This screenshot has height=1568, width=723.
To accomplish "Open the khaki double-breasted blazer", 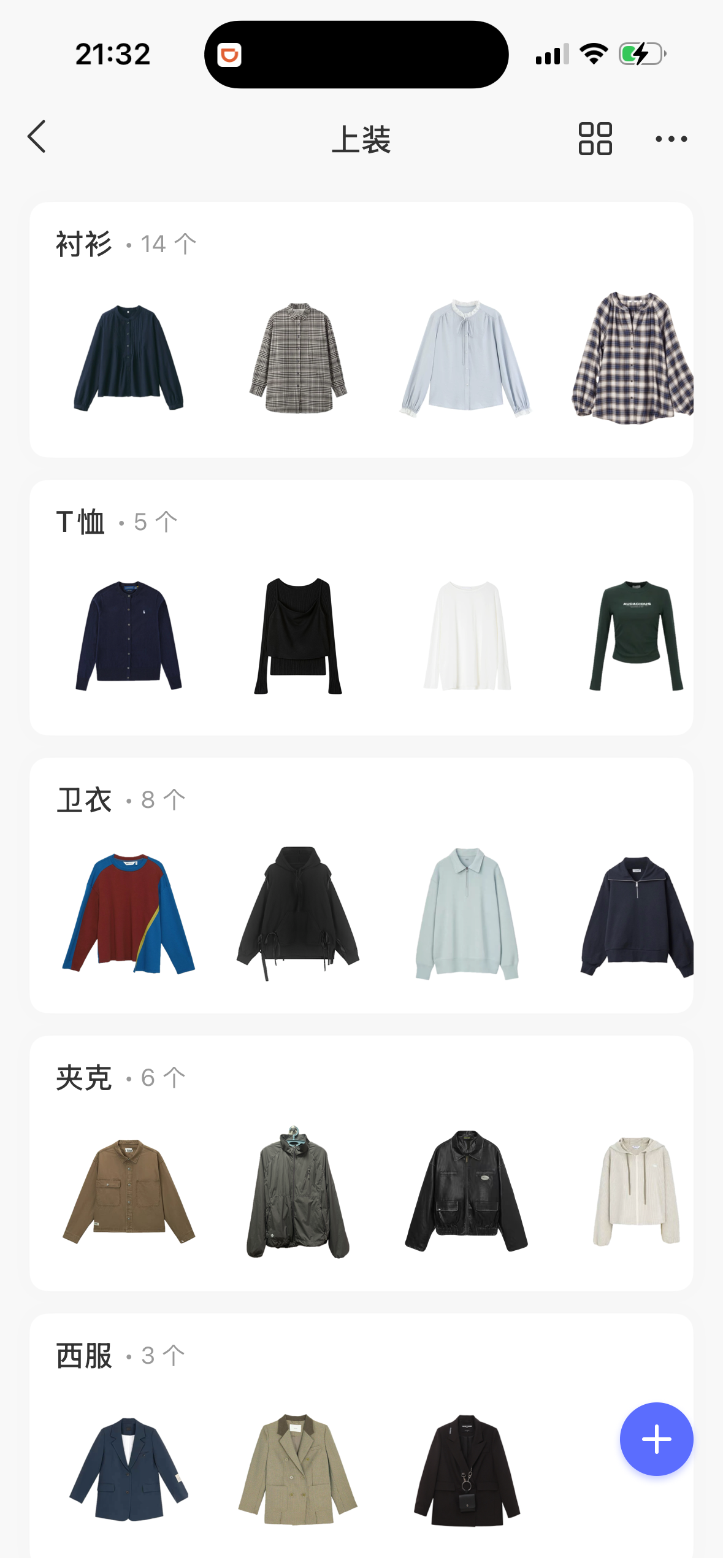I will click(298, 1469).
